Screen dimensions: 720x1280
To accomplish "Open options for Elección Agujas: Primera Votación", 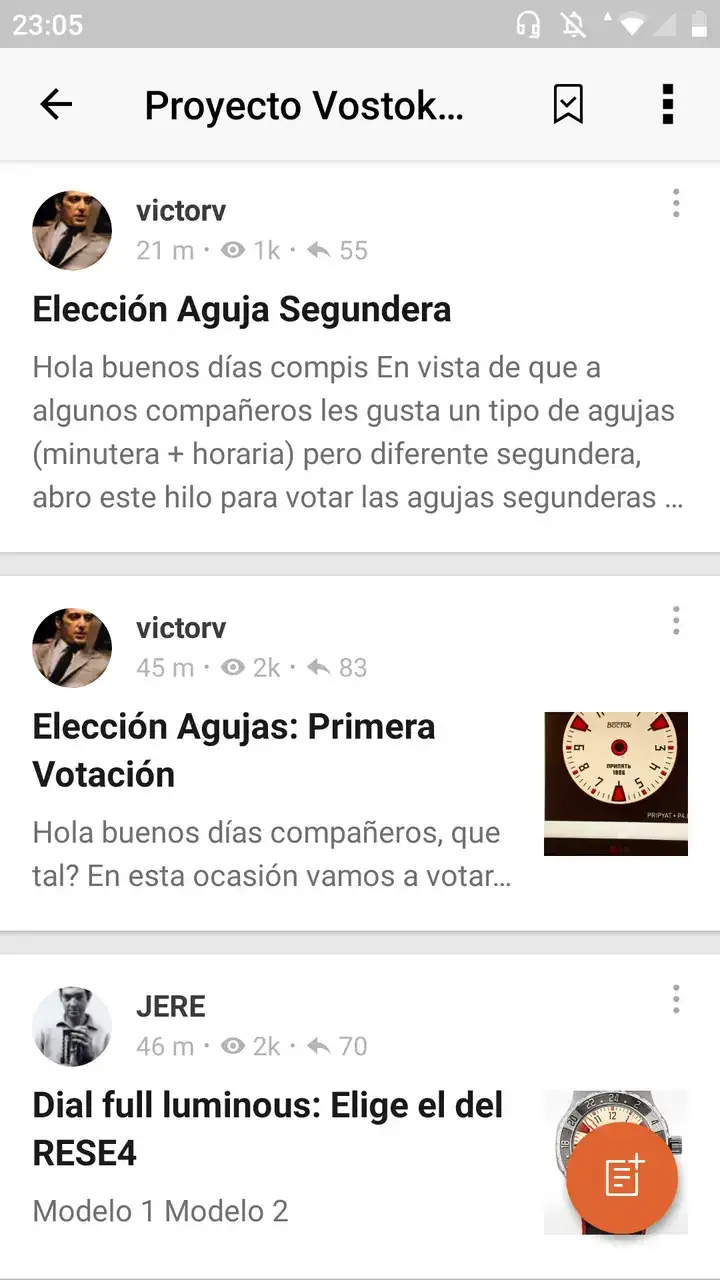I will pyautogui.click(x=676, y=621).
